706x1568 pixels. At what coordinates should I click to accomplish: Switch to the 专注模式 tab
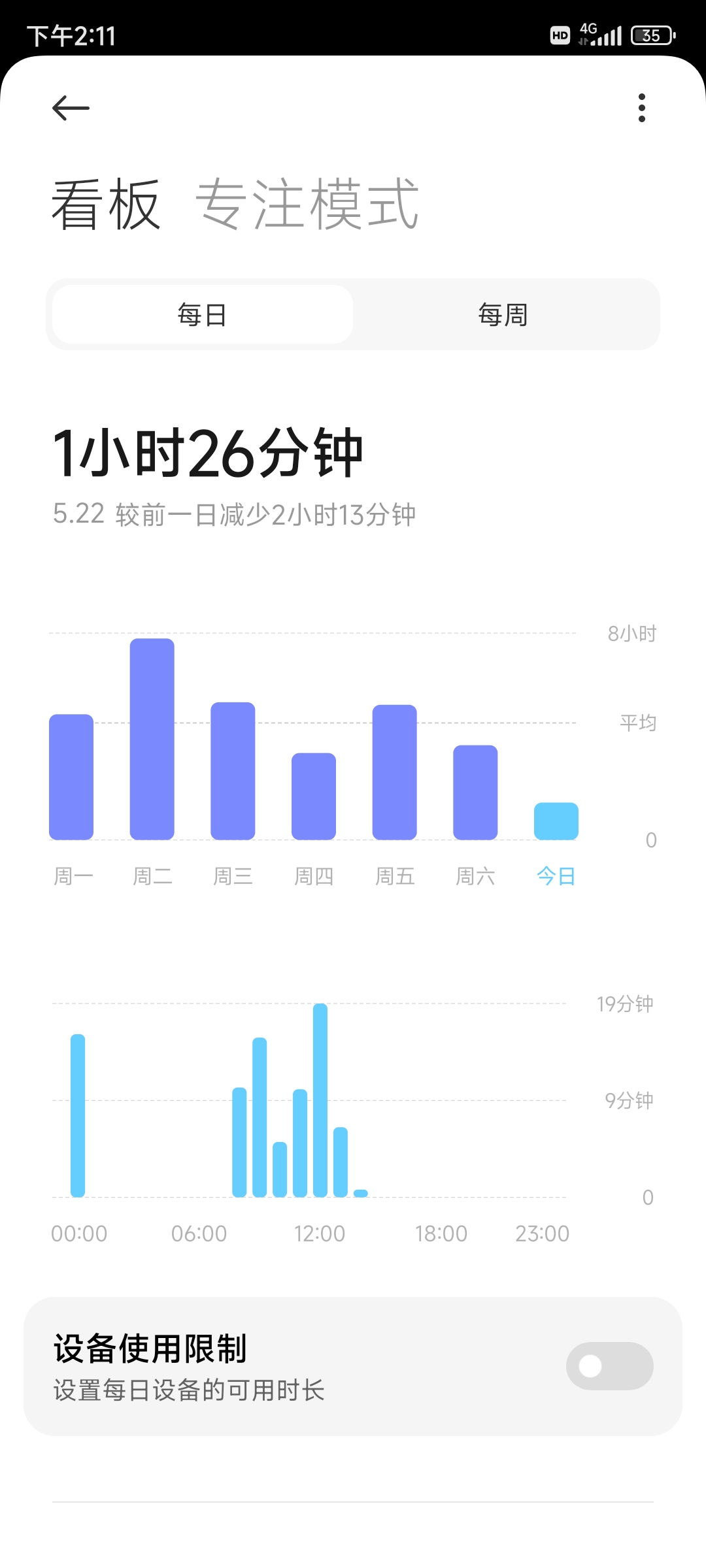coord(307,204)
